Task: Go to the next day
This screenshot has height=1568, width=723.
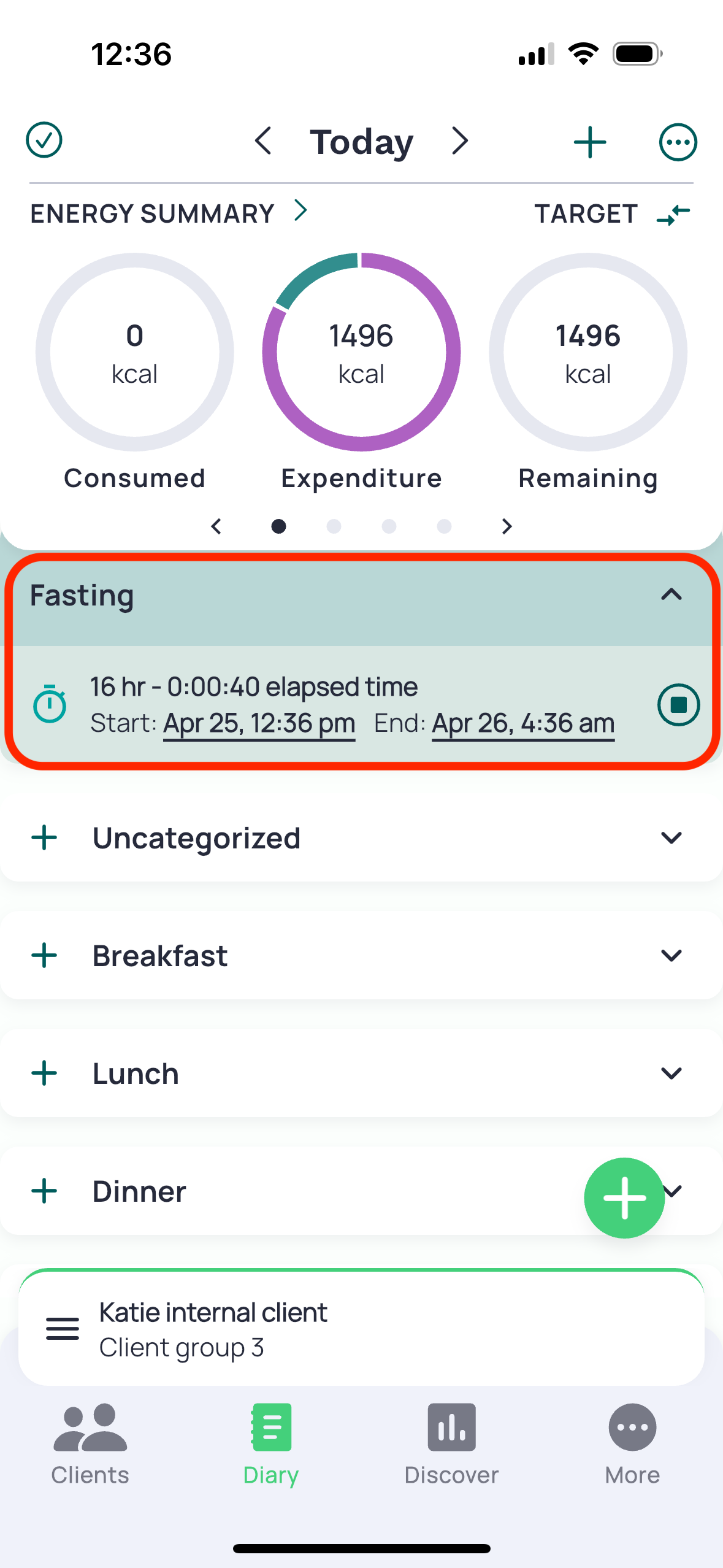Action: coord(460,141)
